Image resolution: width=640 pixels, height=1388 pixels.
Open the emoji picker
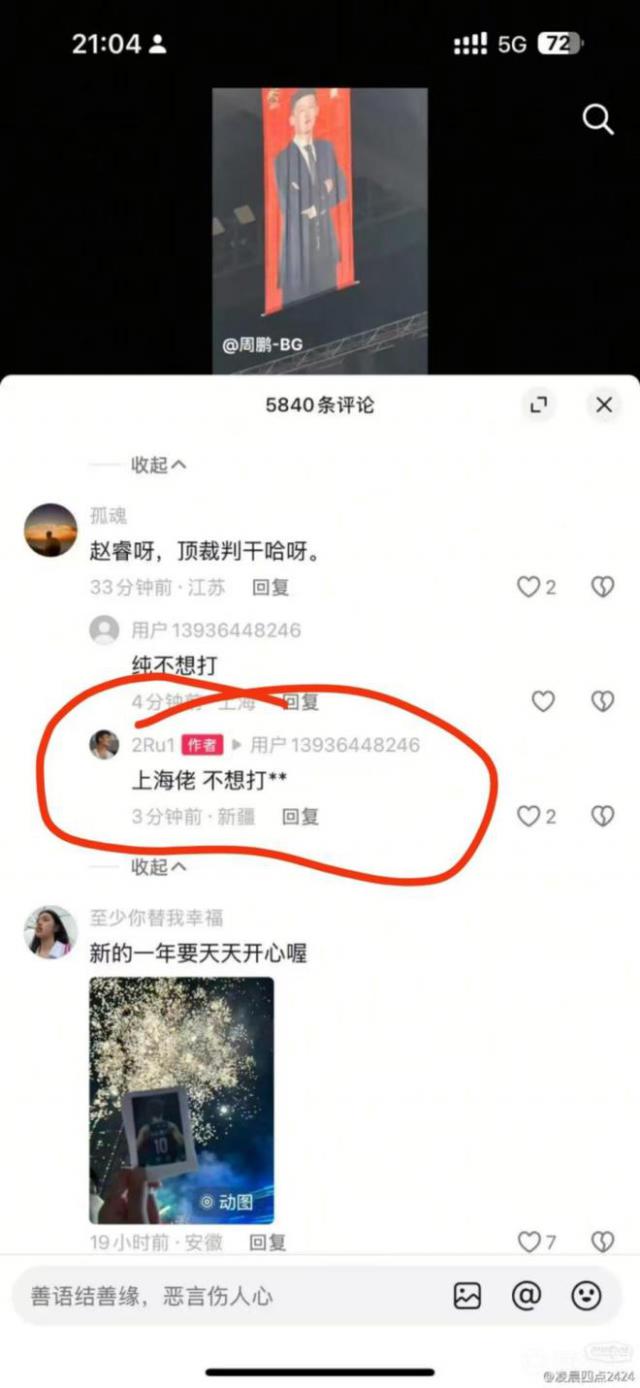(x=586, y=1296)
